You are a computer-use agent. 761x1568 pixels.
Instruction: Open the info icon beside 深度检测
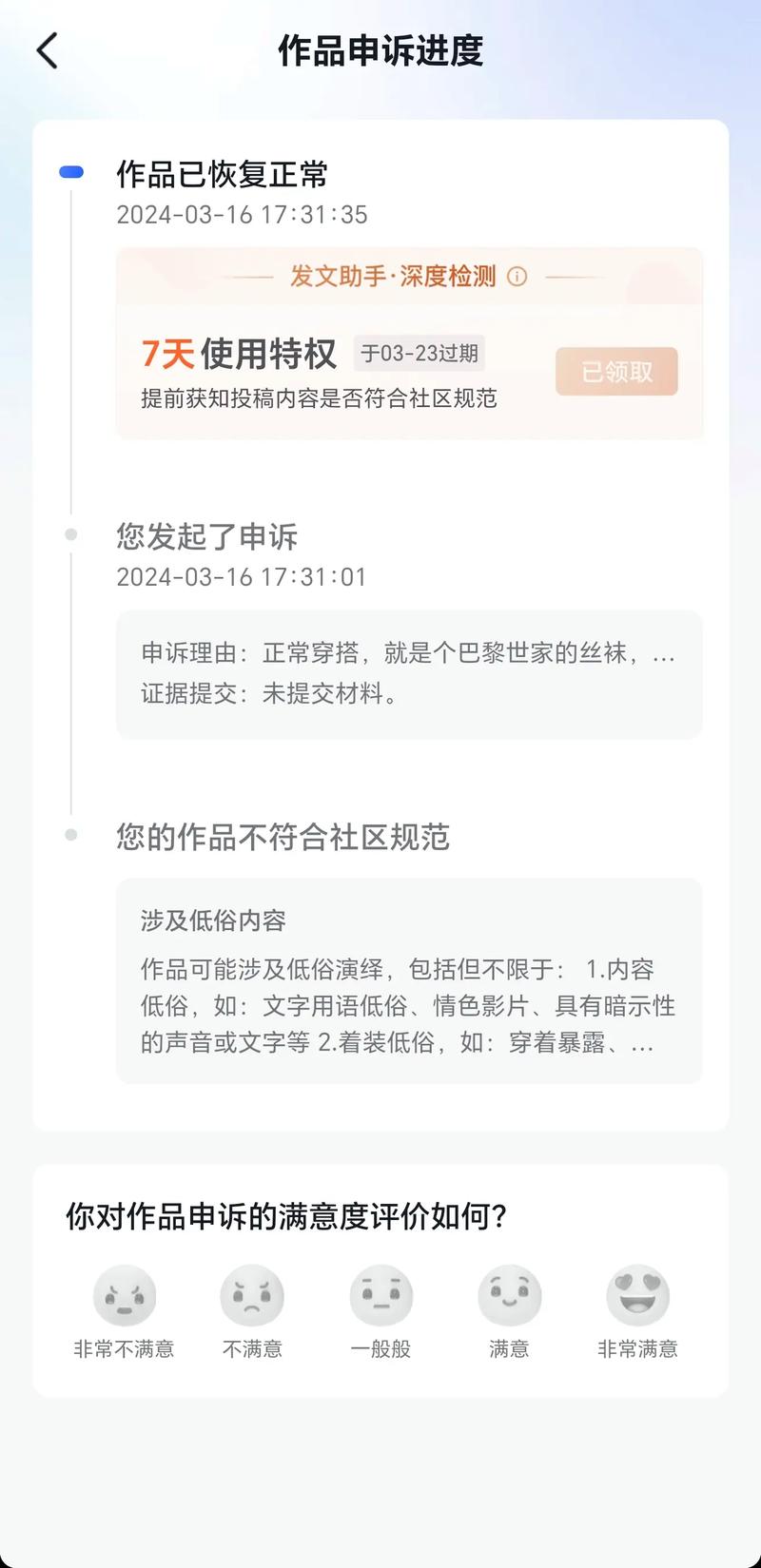[x=517, y=277]
